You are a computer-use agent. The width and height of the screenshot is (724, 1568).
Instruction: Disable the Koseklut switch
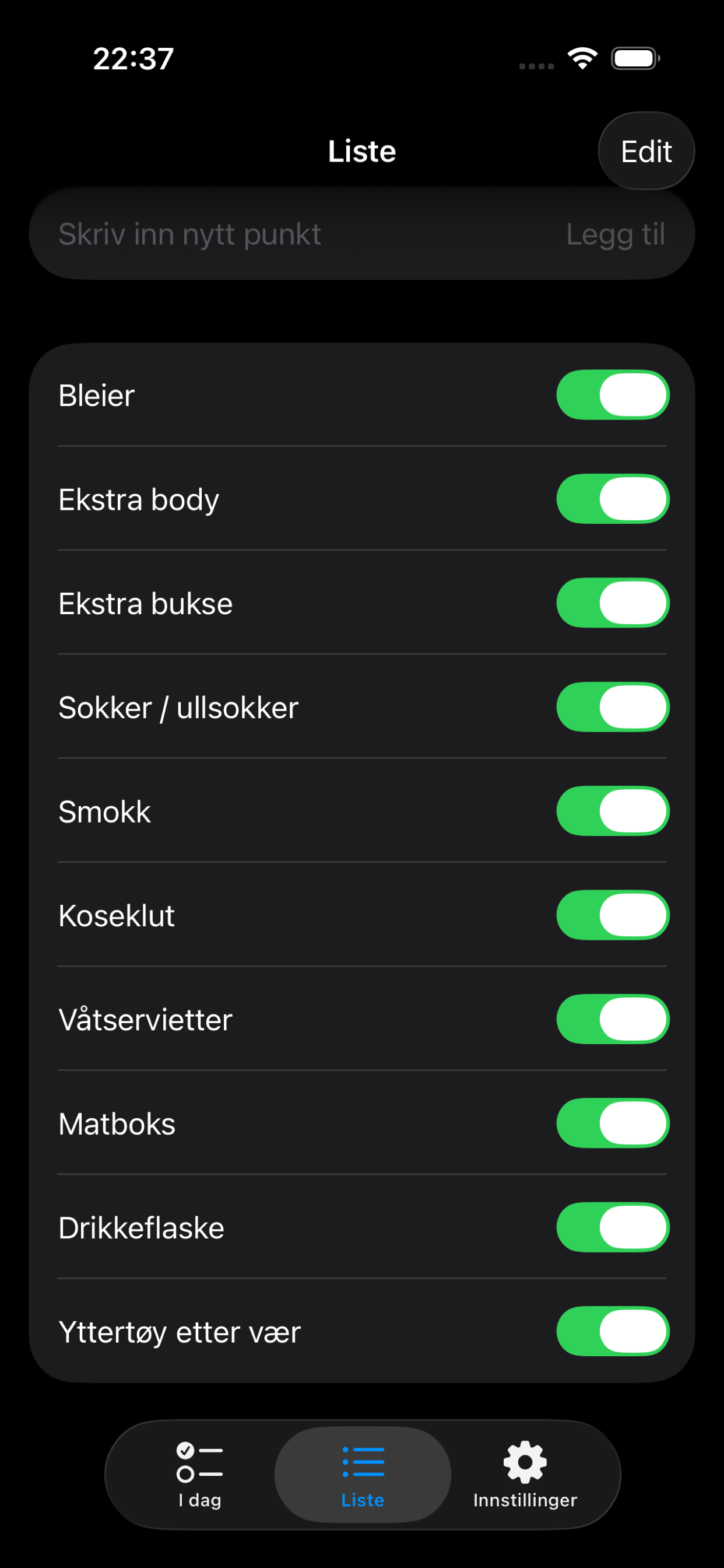pyautogui.click(x=612, y=915)
